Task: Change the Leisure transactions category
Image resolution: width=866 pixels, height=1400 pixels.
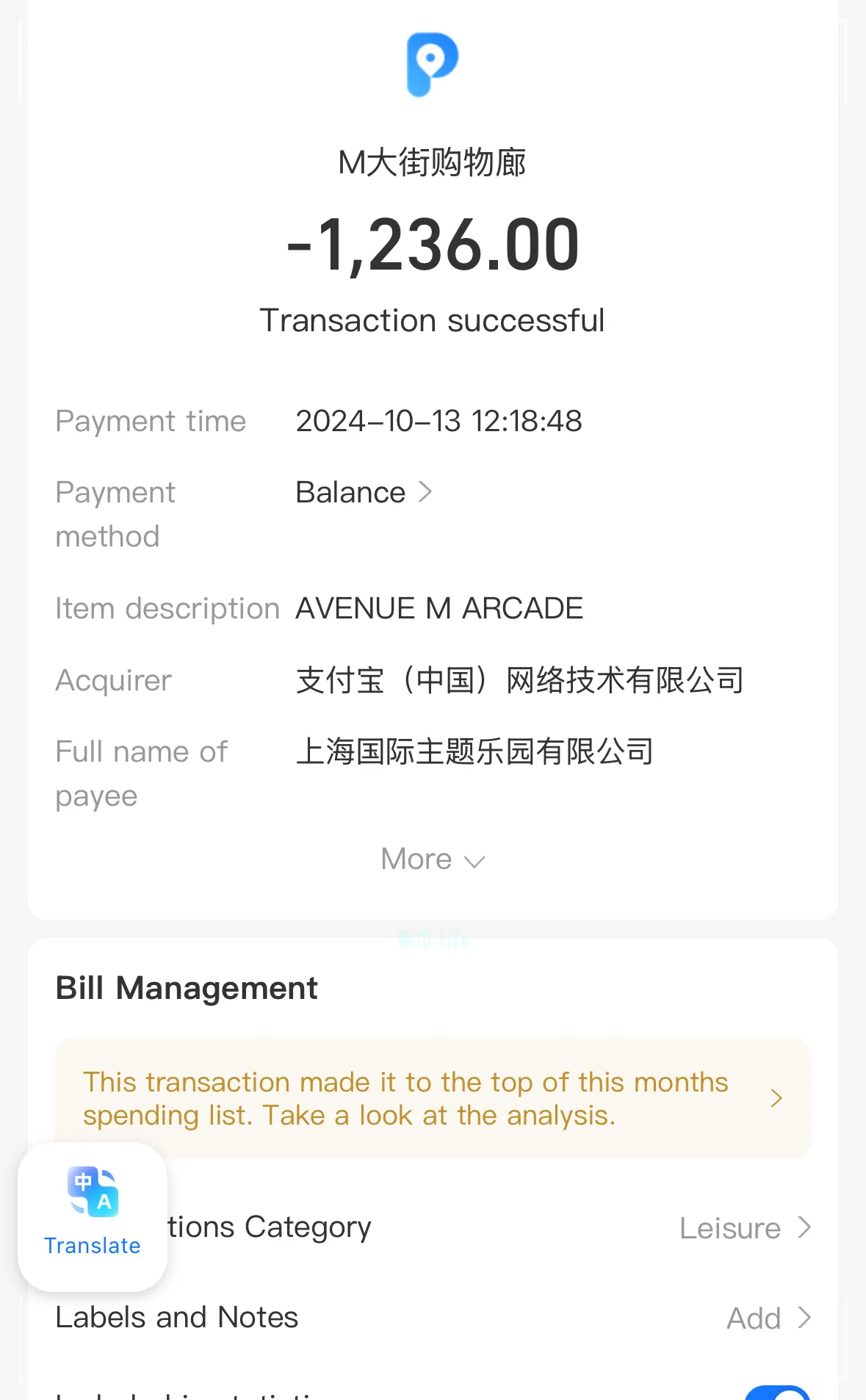Action: pyautogui.click(x=743, y=1228)
